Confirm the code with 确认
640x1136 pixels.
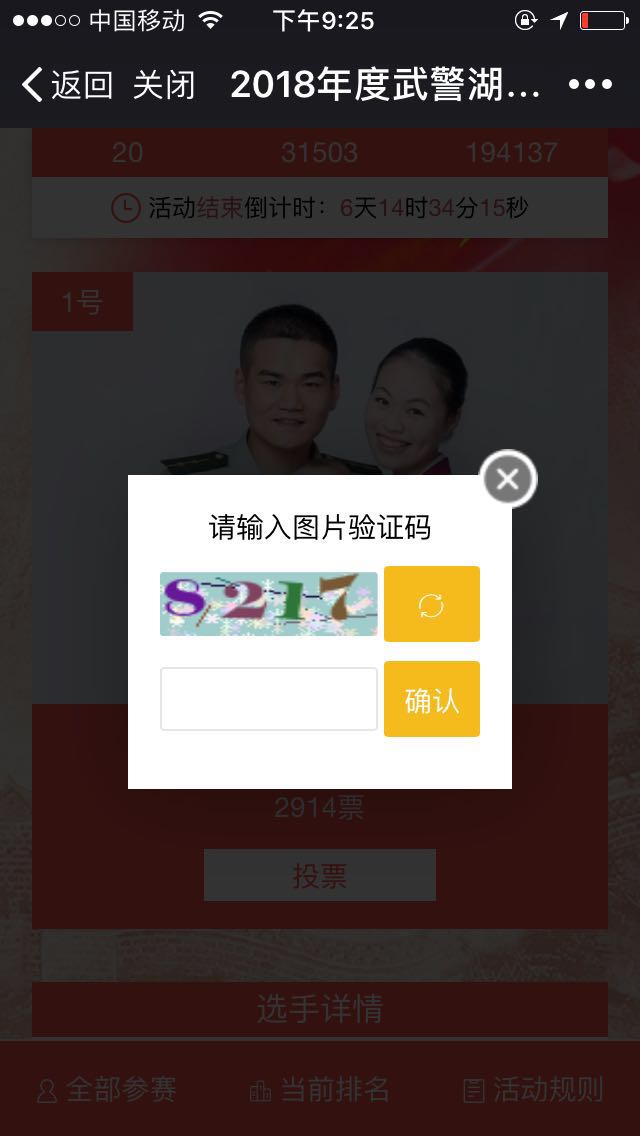tap(431, 699)
